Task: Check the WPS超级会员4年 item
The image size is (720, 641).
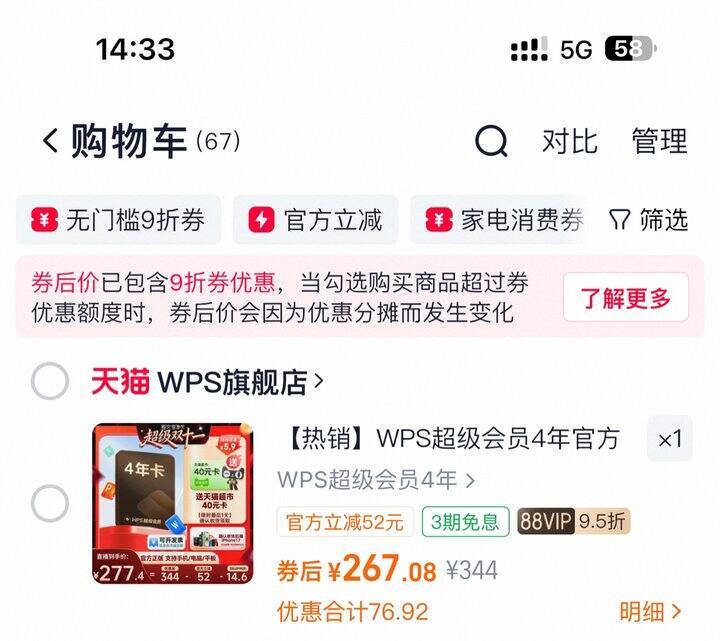Action: point(50,504)
